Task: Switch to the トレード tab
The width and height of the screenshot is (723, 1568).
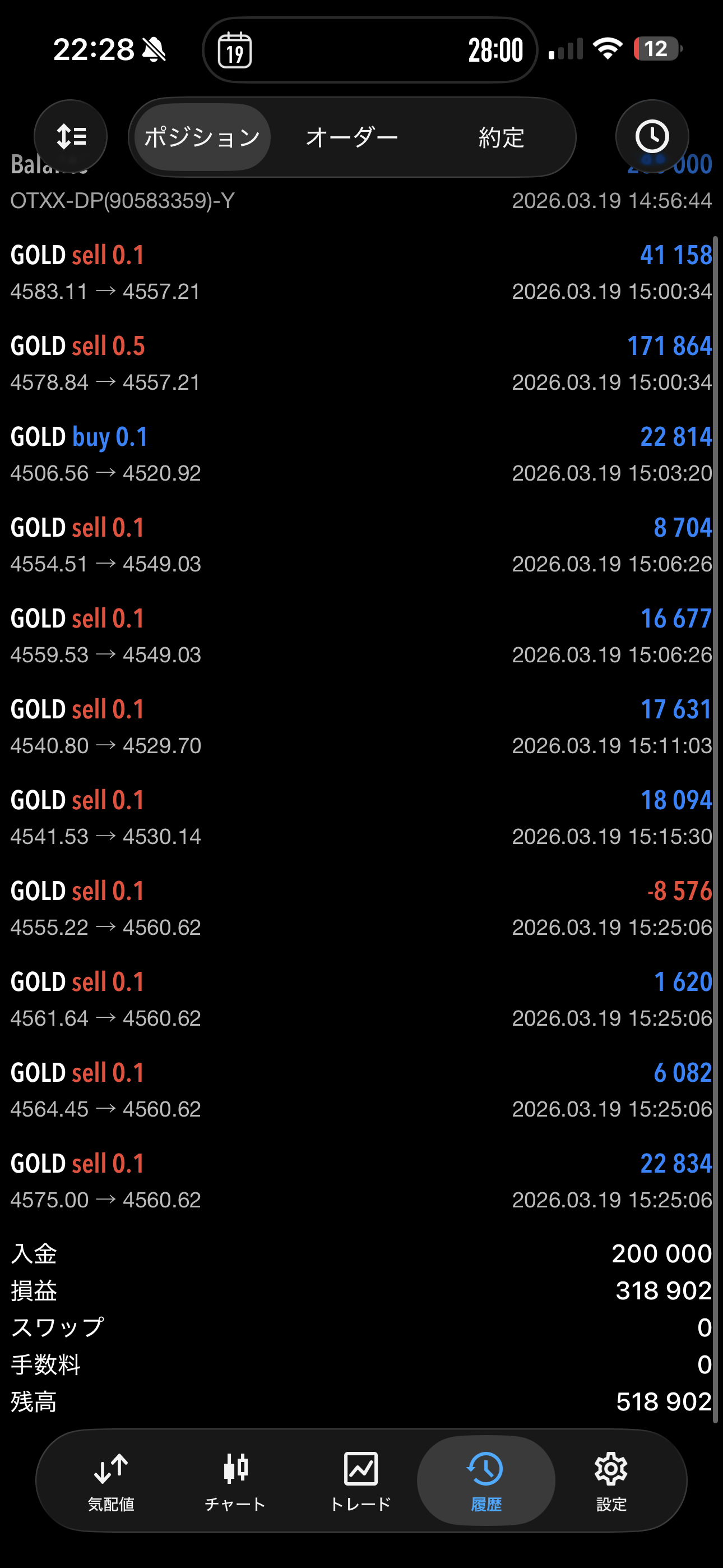Action: click(361, 1481)
